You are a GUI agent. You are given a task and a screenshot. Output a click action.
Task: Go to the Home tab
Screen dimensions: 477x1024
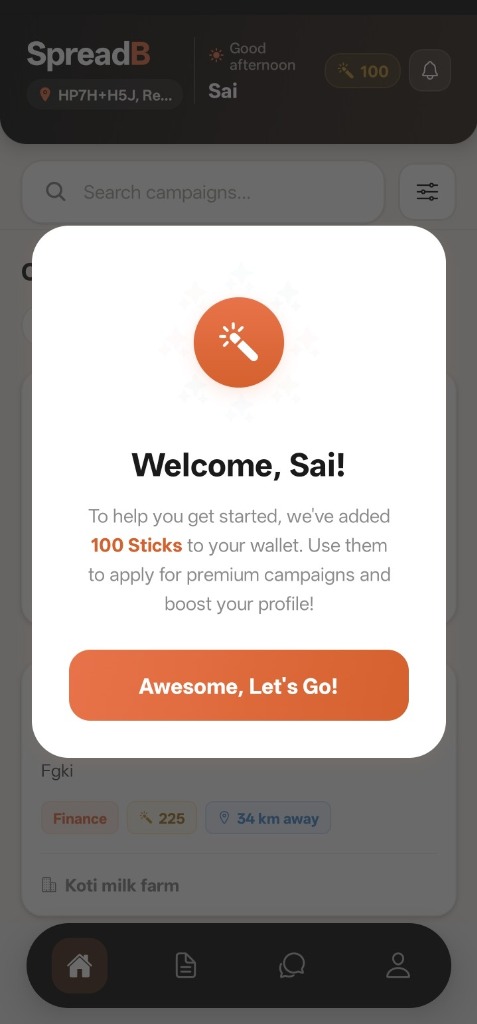tap(80, 965)
